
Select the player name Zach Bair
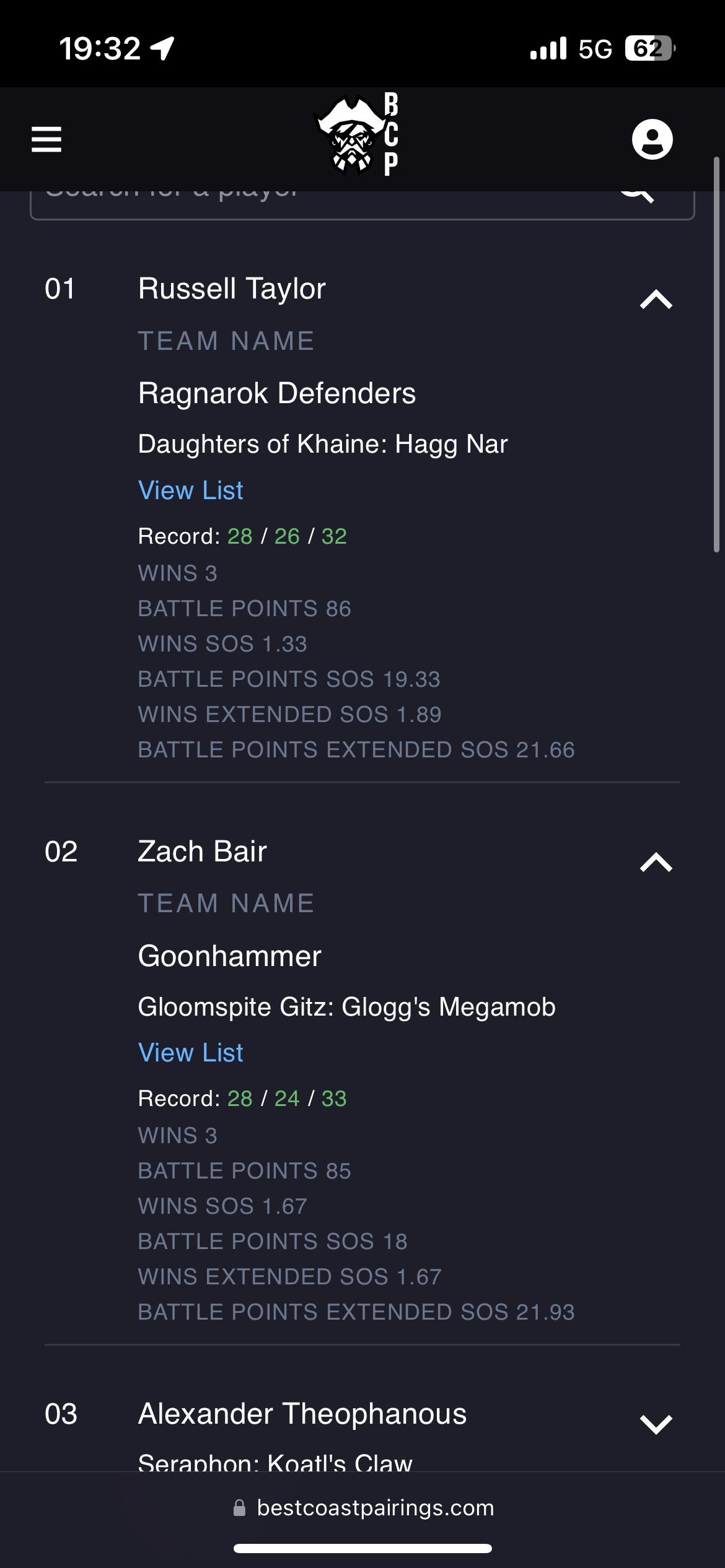tap(202, 851)
